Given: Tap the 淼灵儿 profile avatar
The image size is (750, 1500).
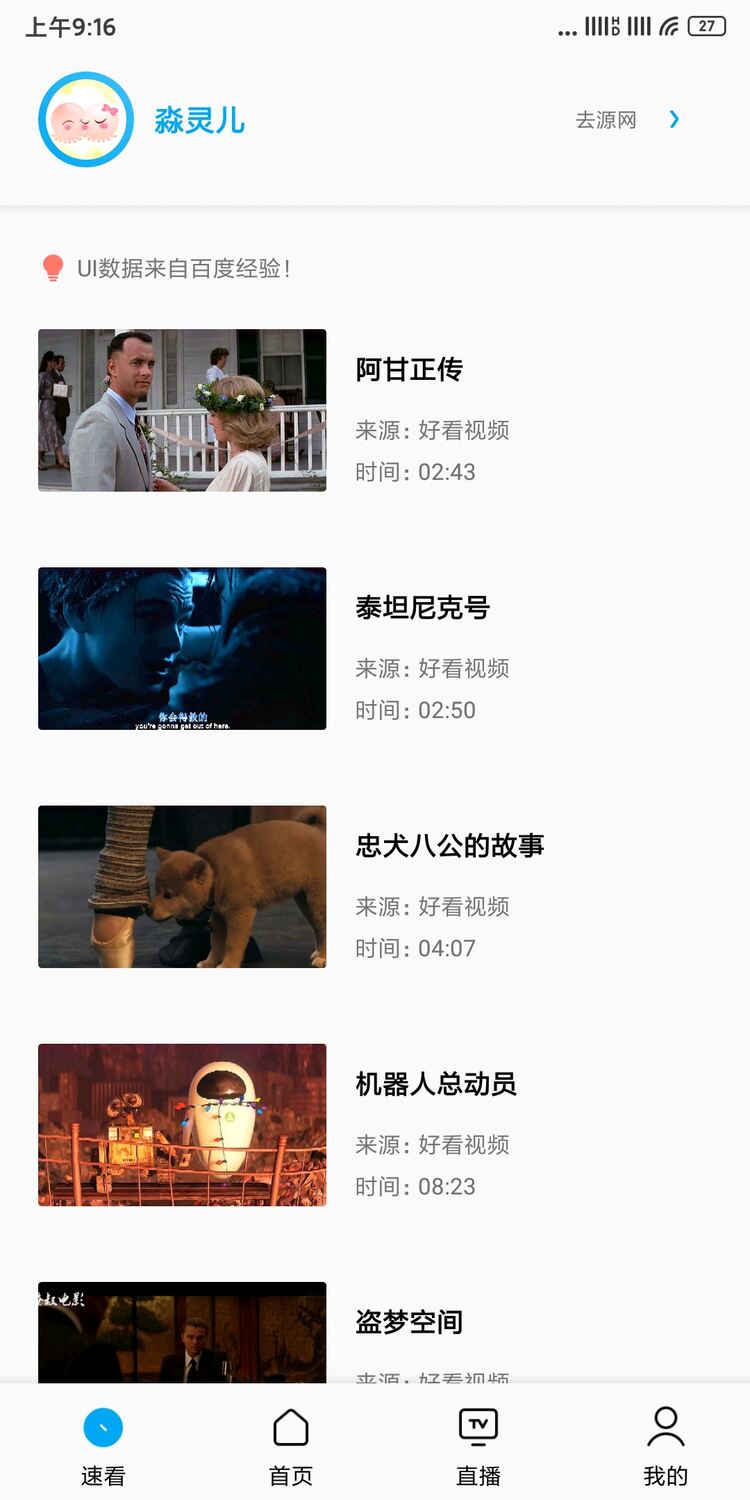Looking at the screenshot, I should (x=86, y=120).
